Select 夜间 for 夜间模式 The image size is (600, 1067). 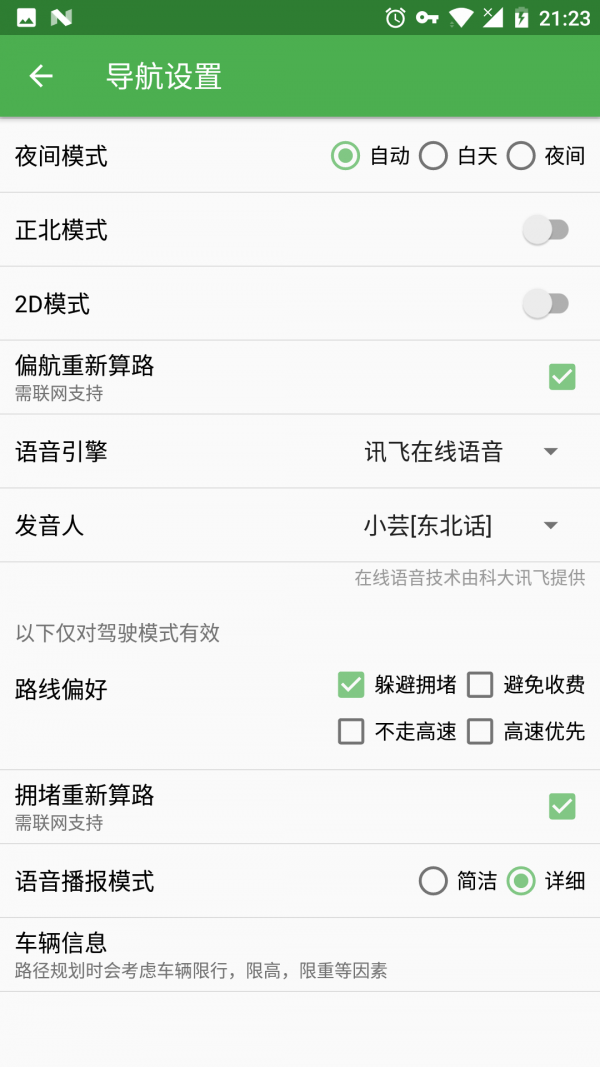[521, 156]
